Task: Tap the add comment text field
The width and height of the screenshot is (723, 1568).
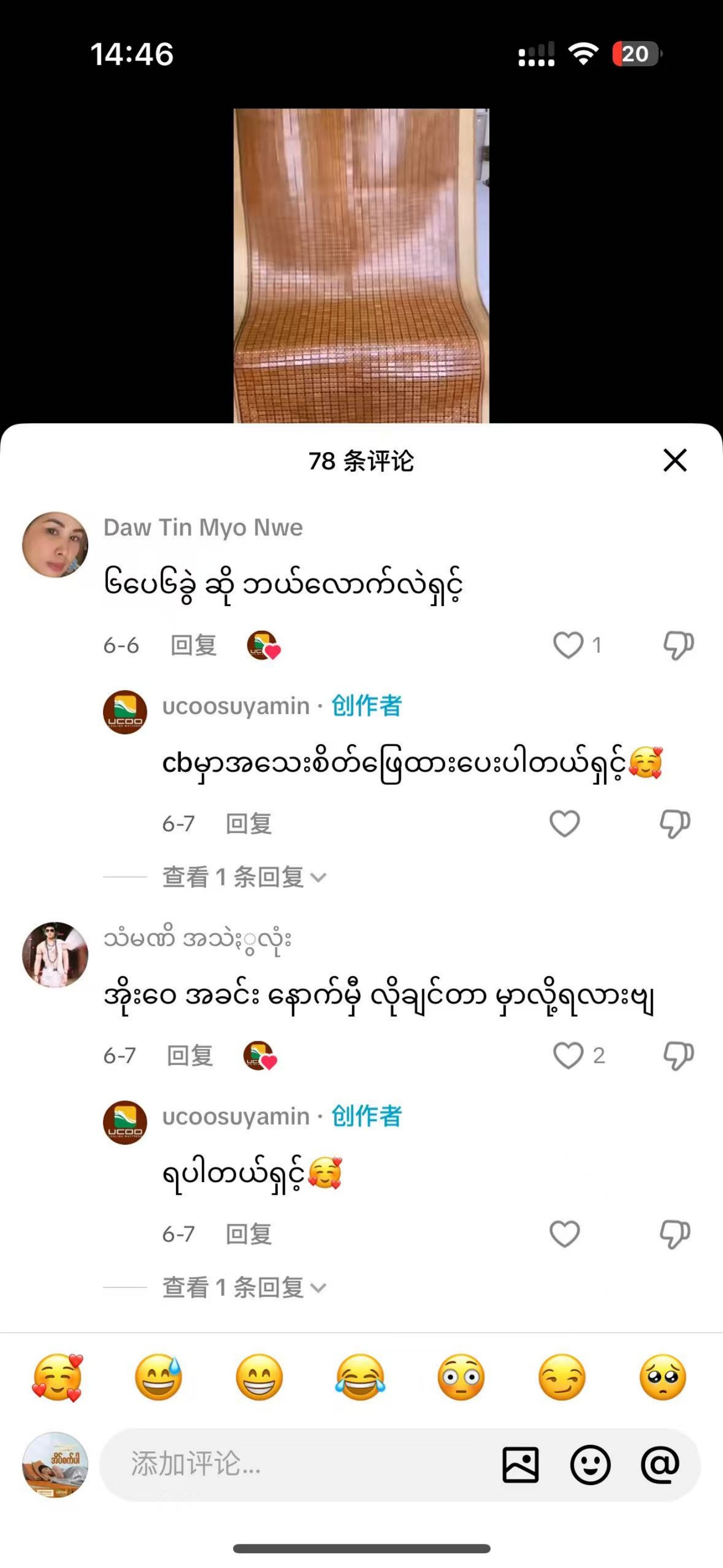Action: pyautogui.click(x=292, y=1464)
